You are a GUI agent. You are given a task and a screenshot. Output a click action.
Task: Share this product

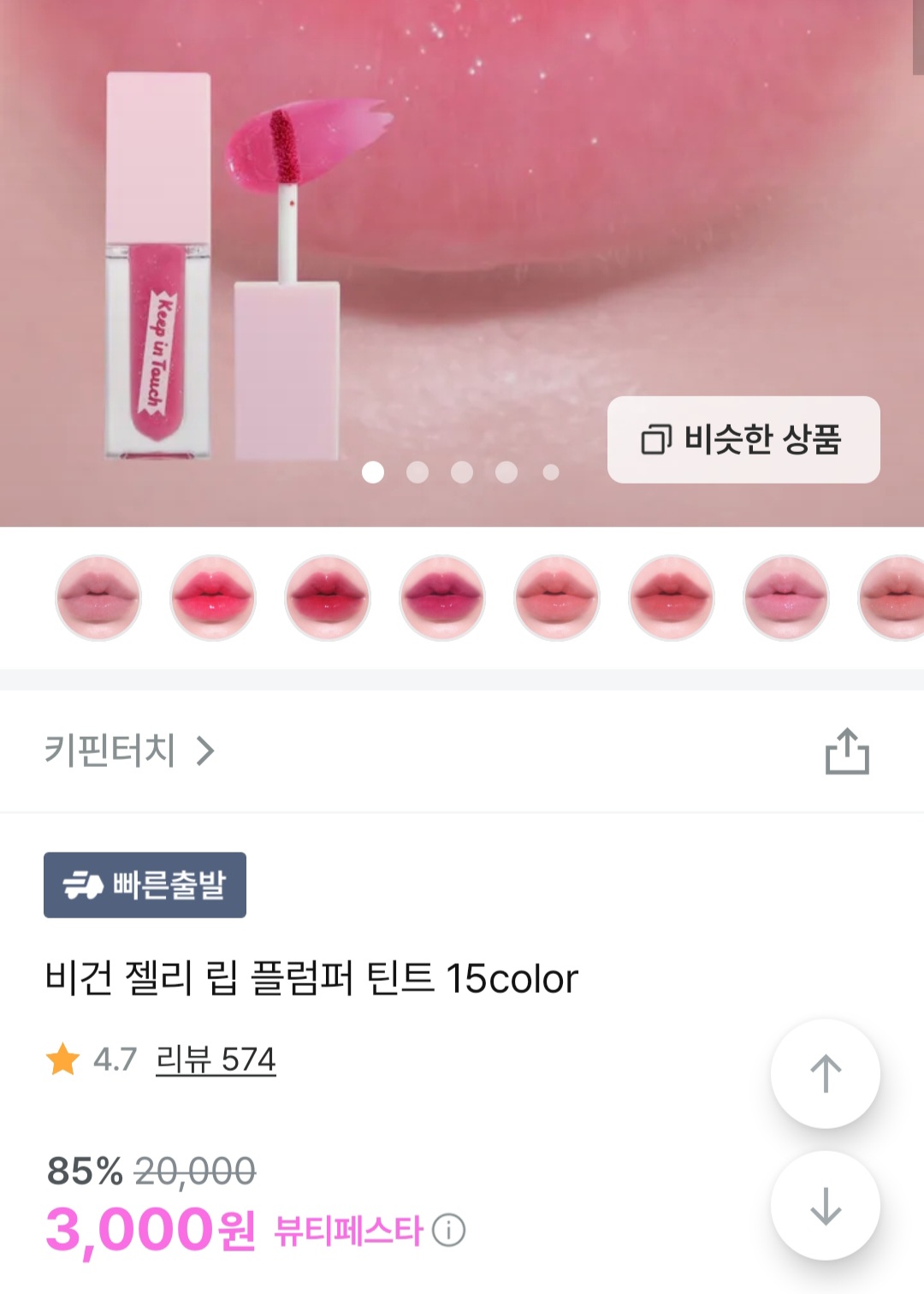tap(846, 751)
